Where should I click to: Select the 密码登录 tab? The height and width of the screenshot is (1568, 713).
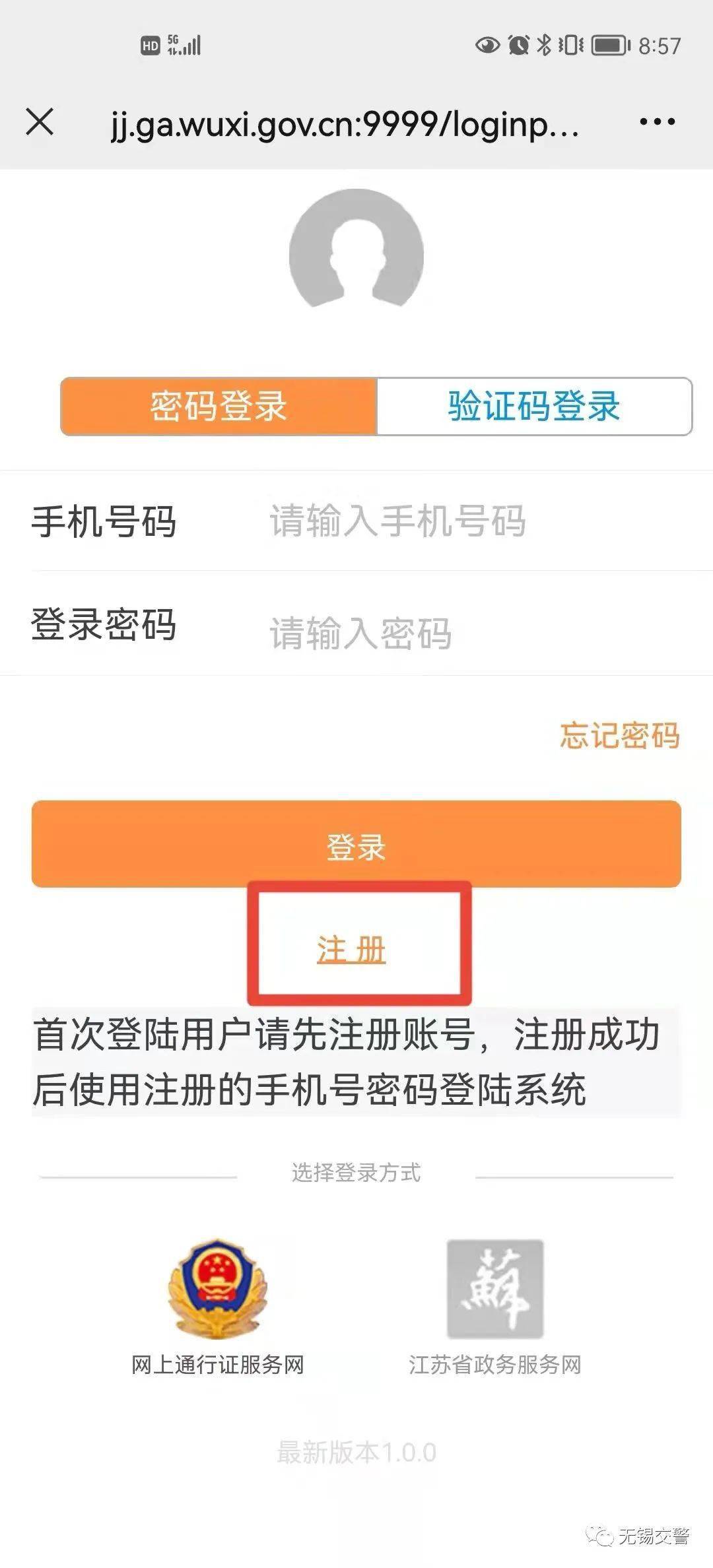[x=219, y=406]
